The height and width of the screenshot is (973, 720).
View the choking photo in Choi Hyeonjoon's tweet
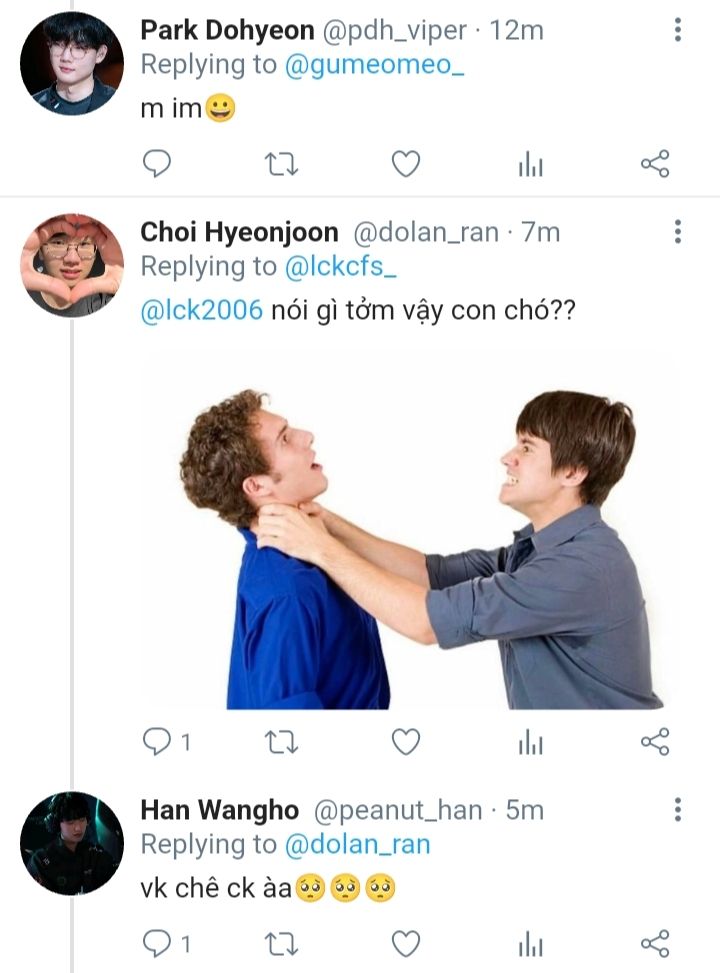click(x=420, y=535)
